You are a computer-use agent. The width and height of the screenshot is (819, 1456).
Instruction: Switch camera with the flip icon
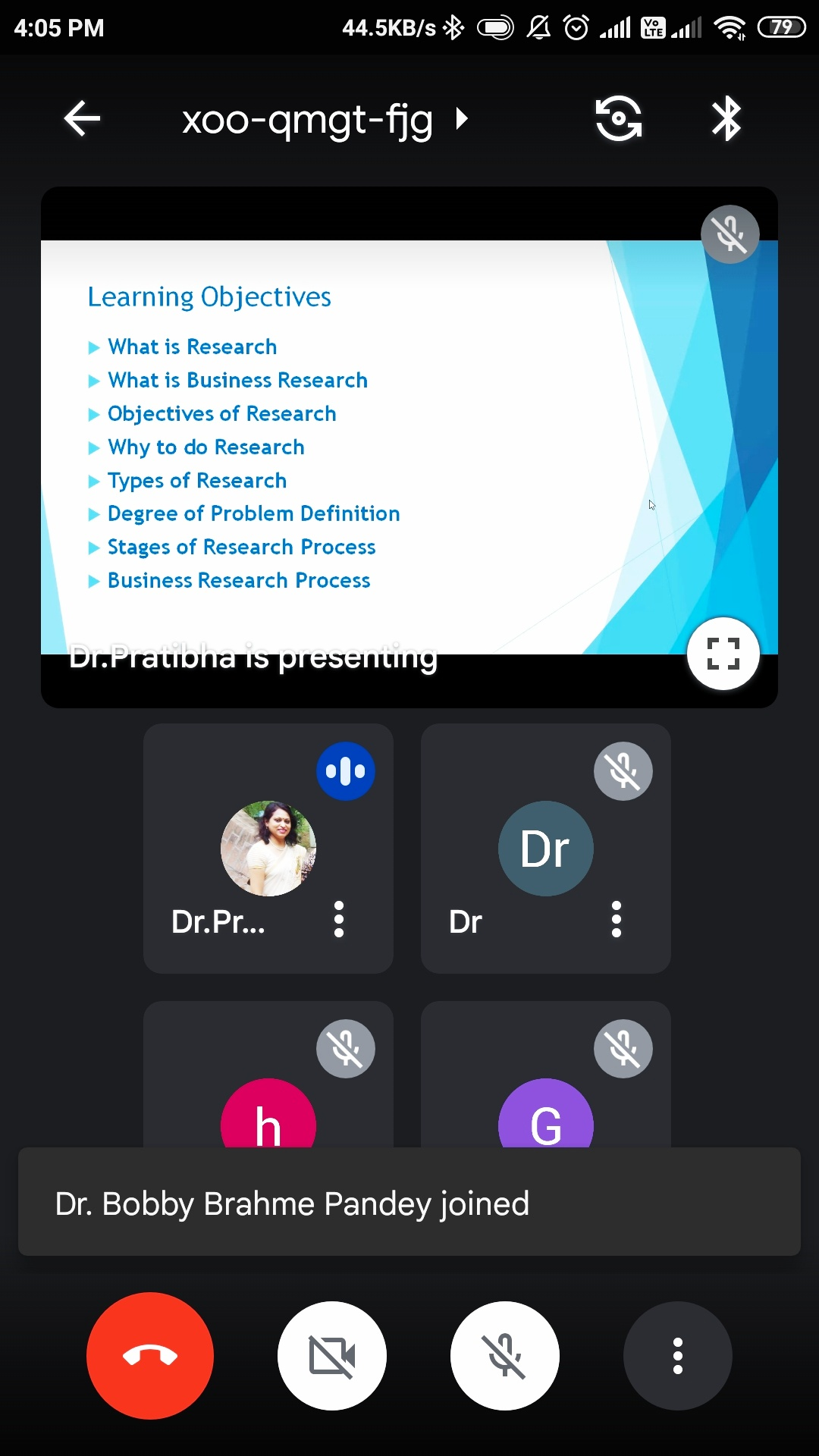(619, 119)
